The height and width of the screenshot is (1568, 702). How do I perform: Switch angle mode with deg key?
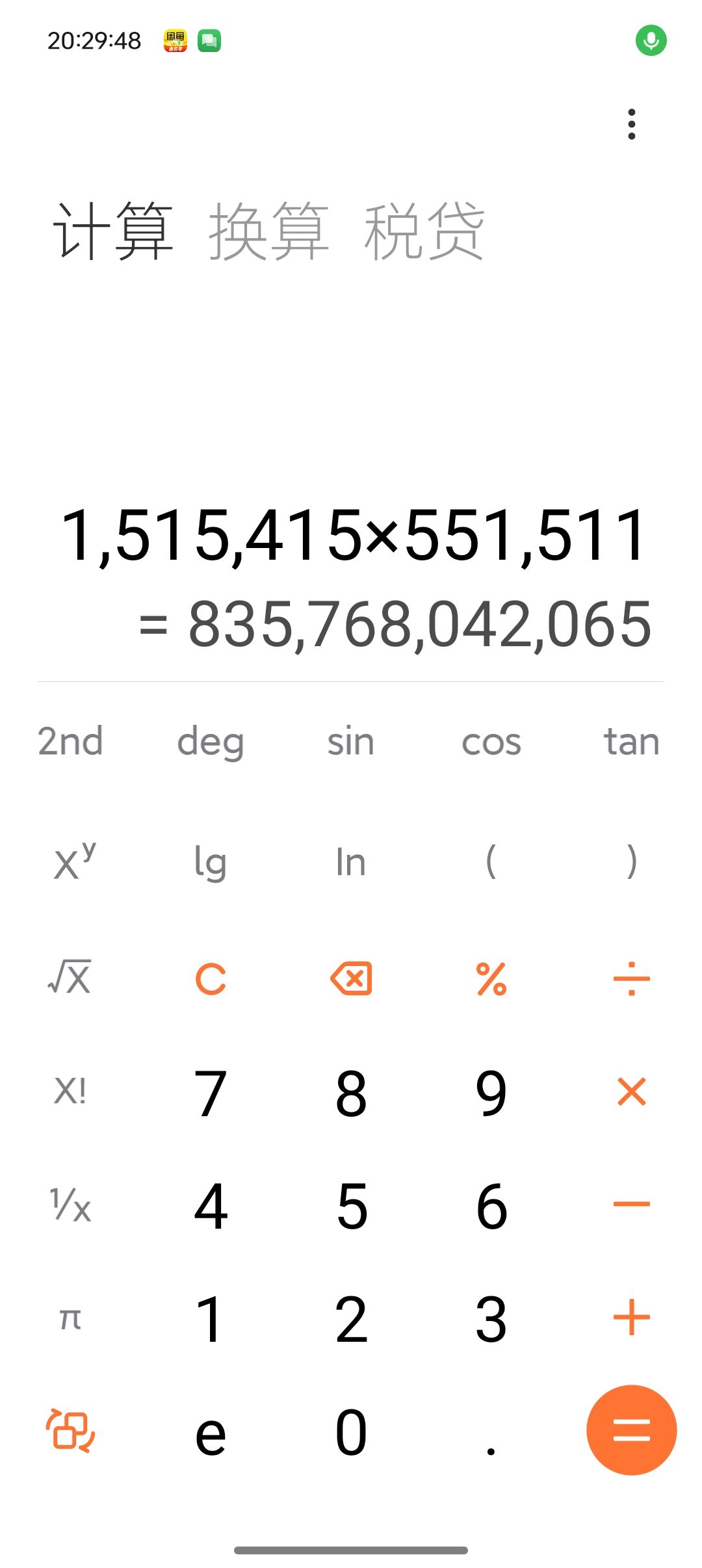[x=211, y=741]
